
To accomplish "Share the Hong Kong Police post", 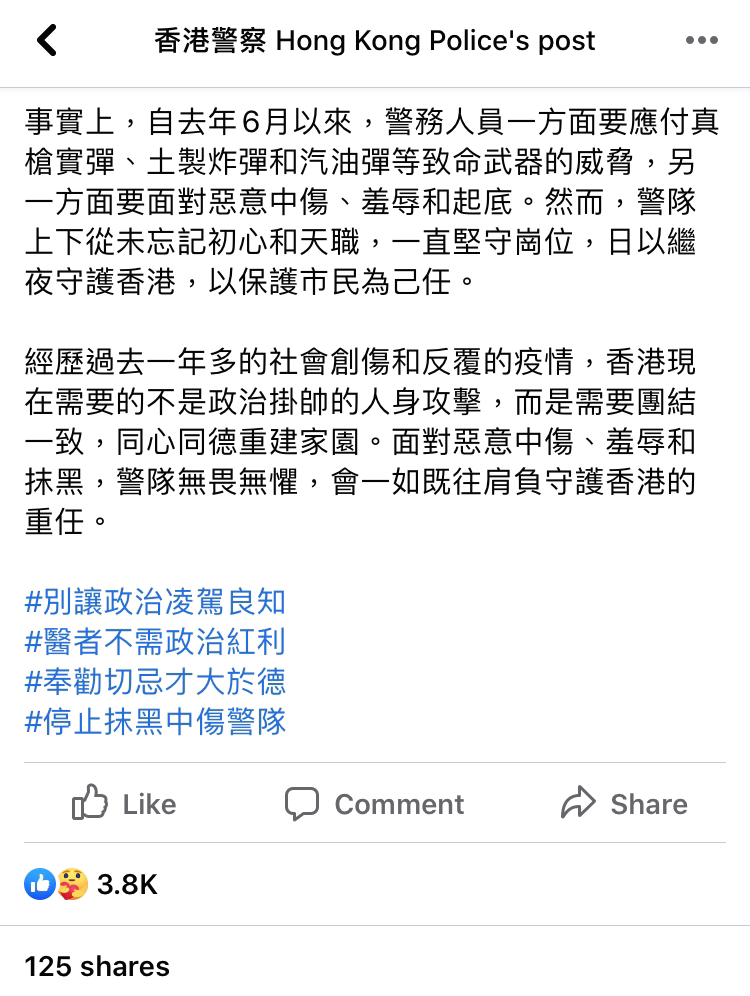I will (x=624, y=804).
